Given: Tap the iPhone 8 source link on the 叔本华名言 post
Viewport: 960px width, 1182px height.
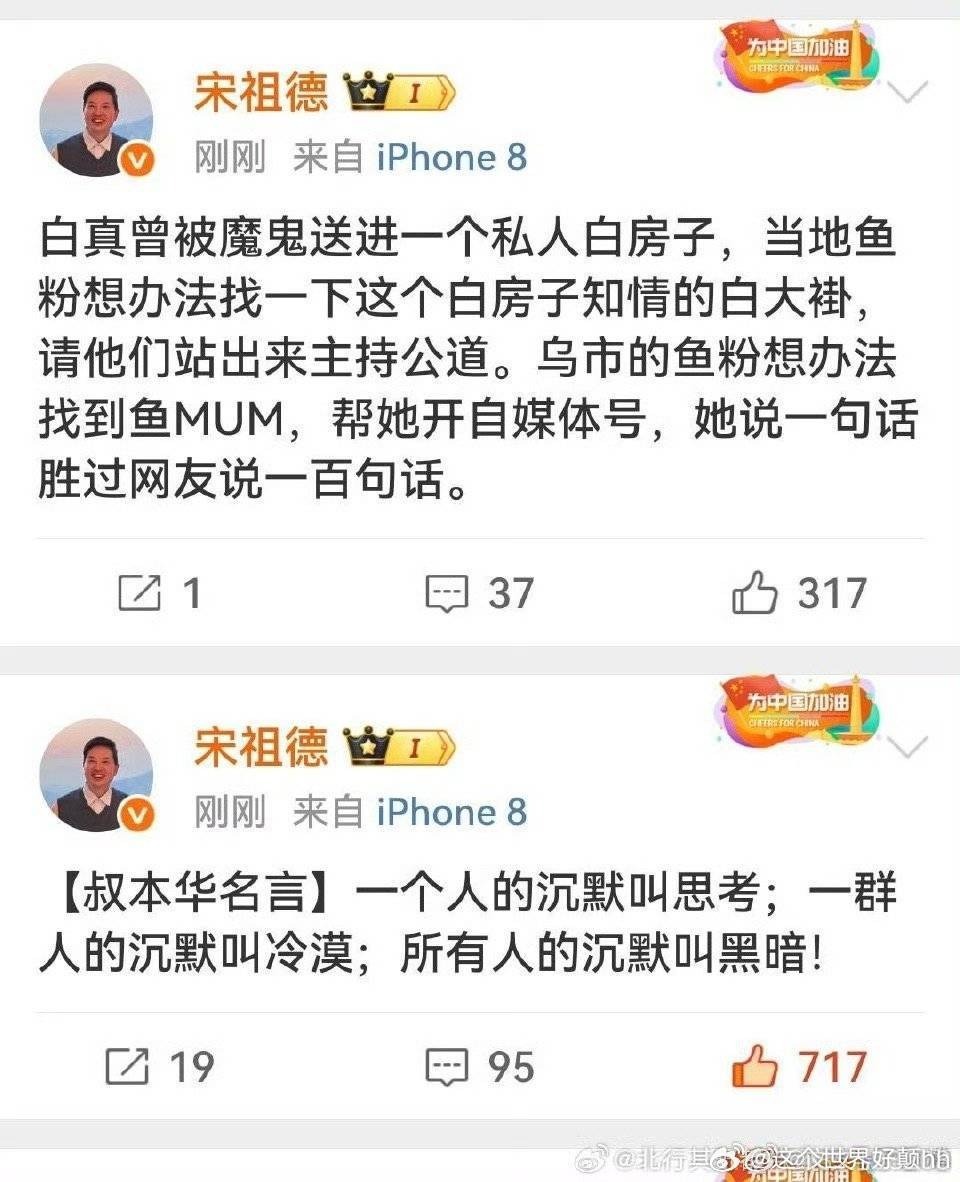Looking at the screenshot, I should pyautogui.click(x=451, y=812).
